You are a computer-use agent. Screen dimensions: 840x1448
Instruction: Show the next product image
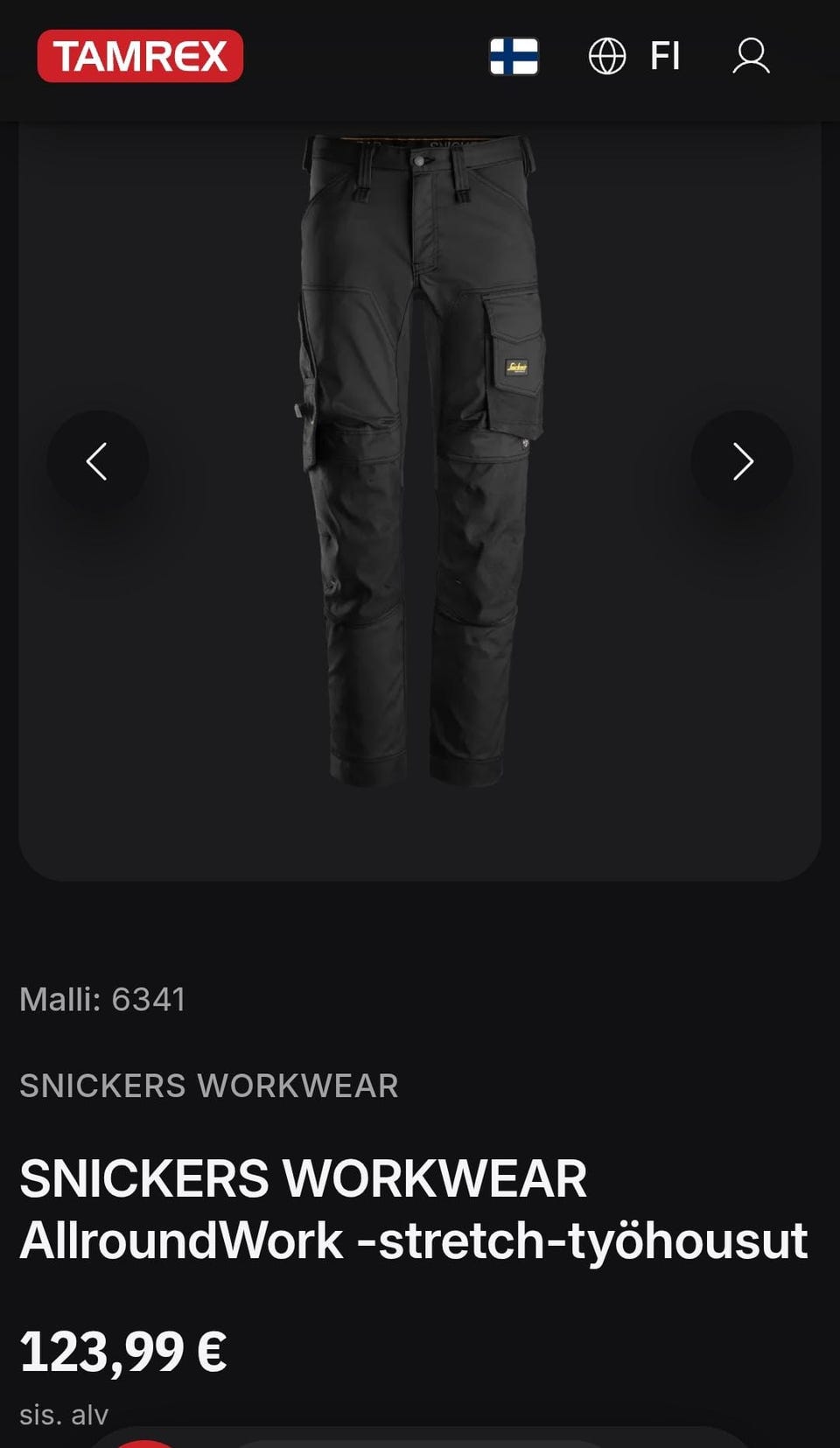tap(742, 461)
